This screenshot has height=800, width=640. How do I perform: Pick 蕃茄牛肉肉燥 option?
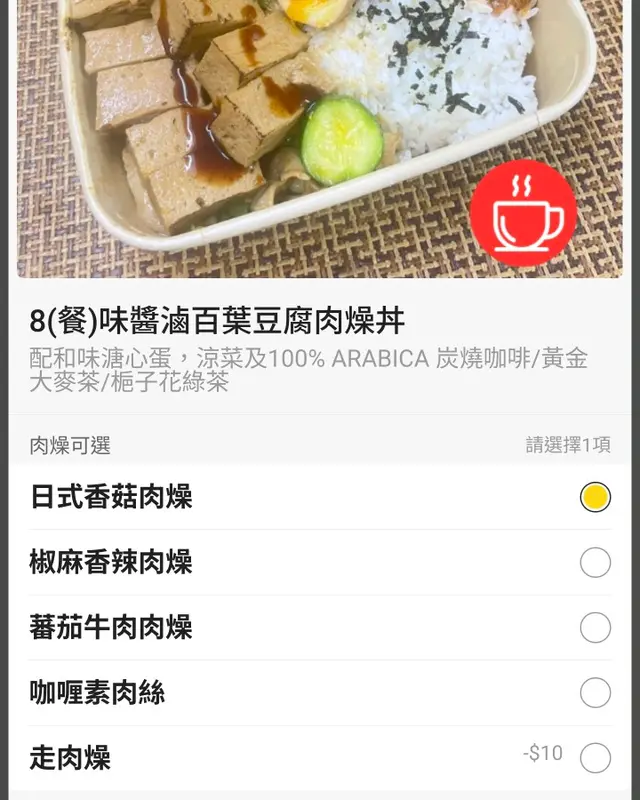tap(595, 628)
